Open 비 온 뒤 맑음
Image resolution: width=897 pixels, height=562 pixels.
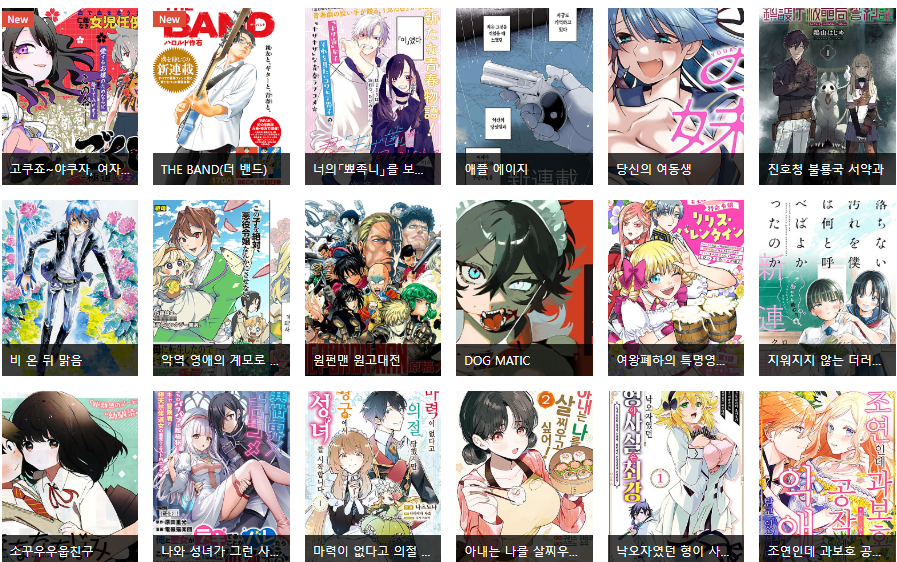(x=69, y=287)
